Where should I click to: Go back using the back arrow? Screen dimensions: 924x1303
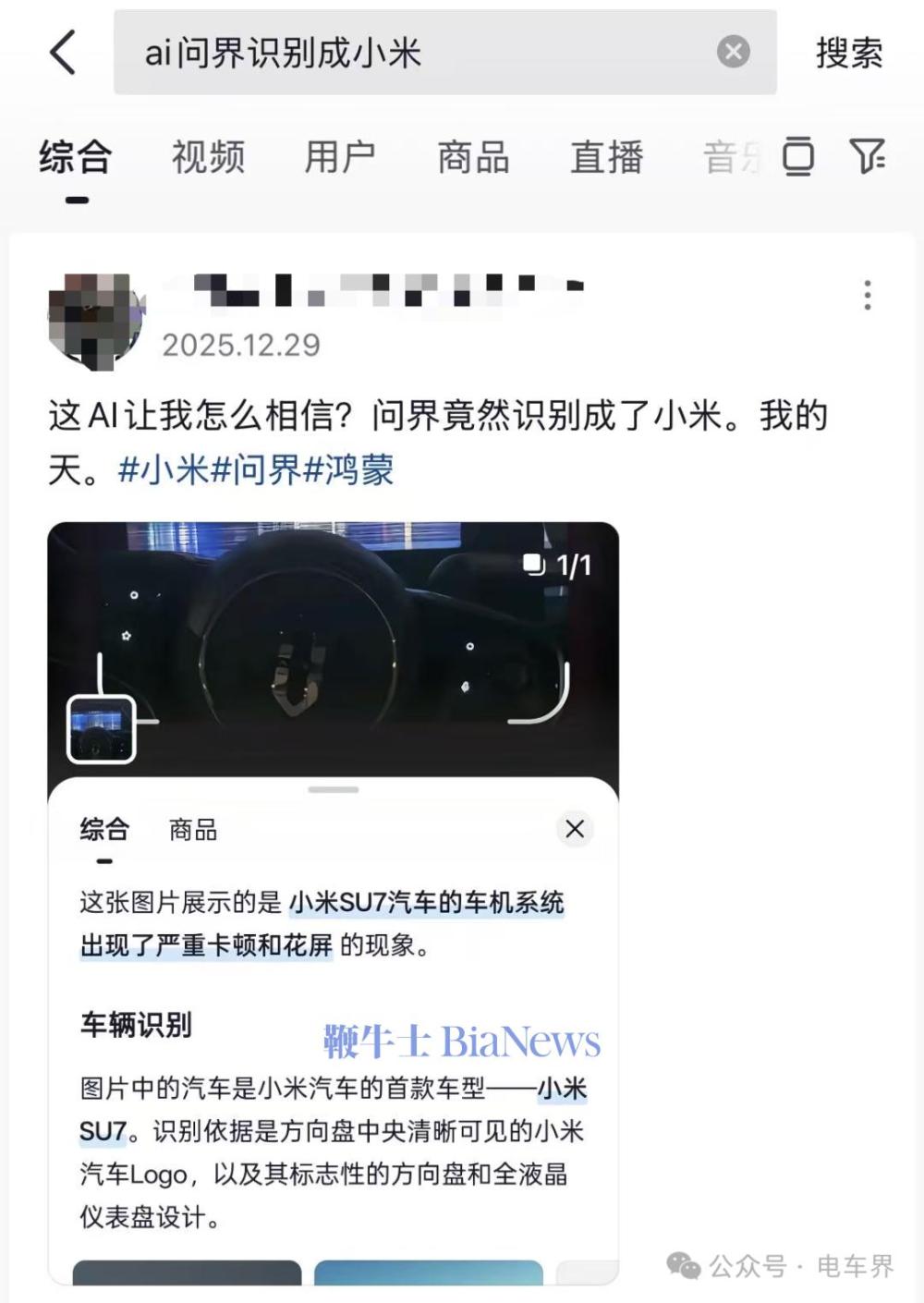[63, 52]
